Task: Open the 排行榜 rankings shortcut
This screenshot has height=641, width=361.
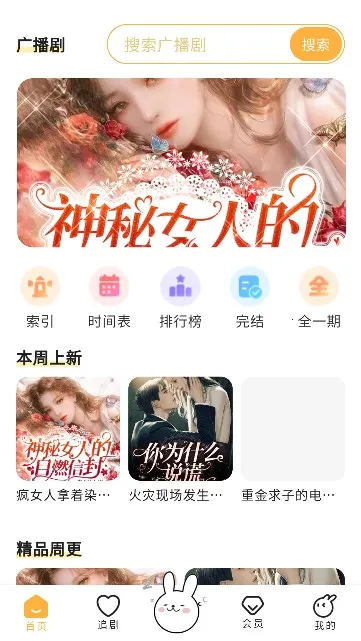Action: [x=180, y=298]
